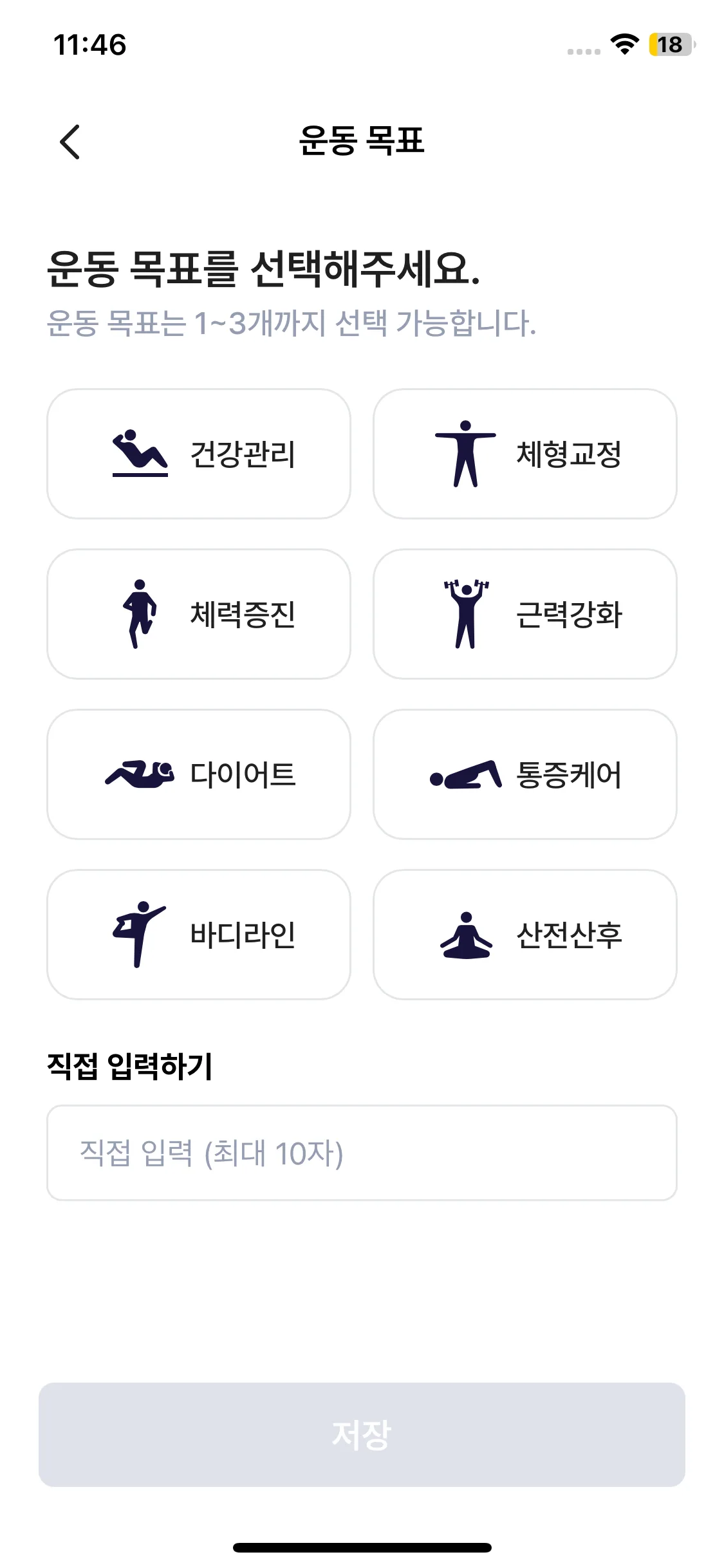
Task: Select 바디라인 as a goal
Action: [199, 935]
